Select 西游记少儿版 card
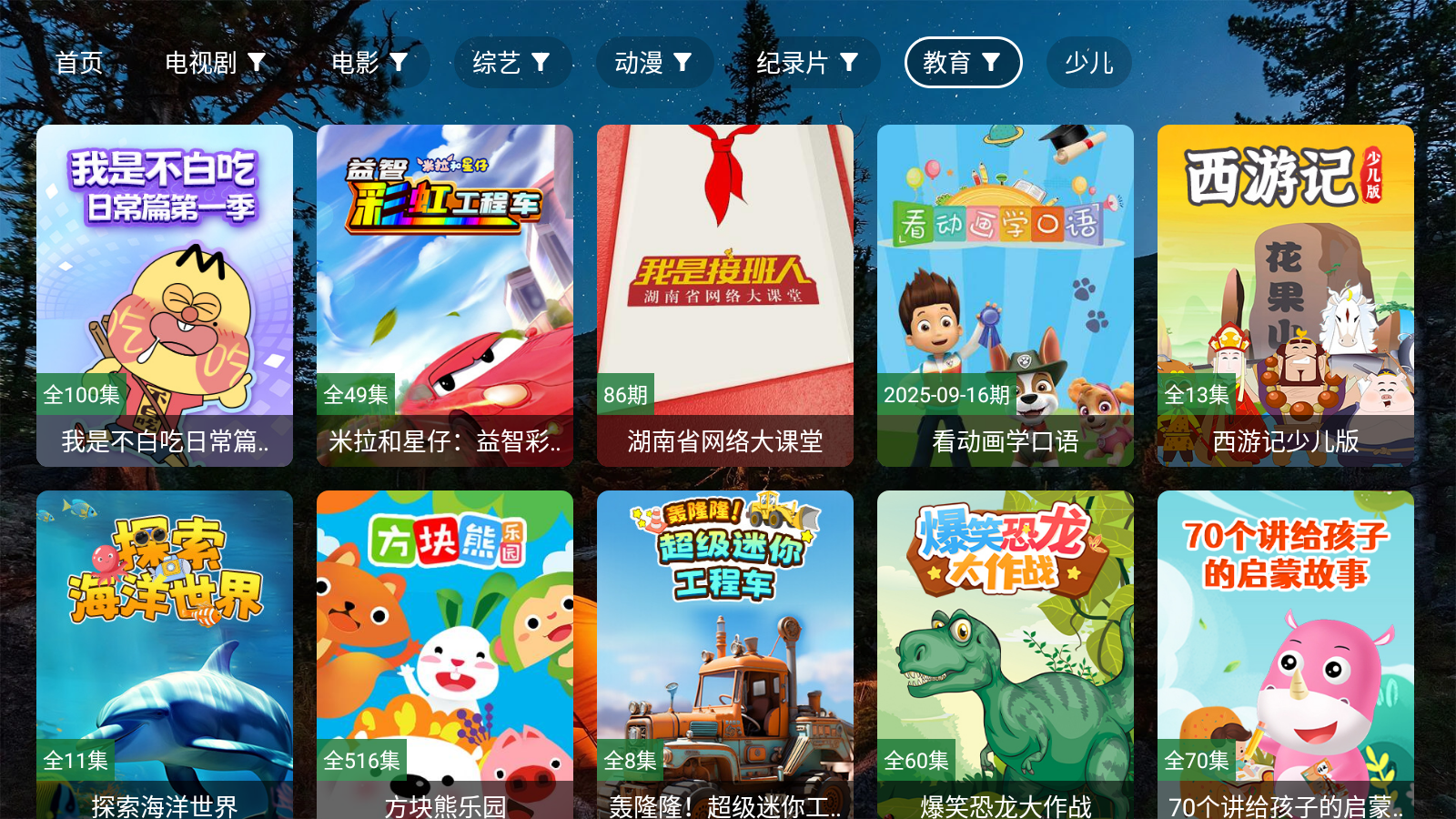Viewport: 1456px width, 819px height. pyautogui.click(x=1286, y=296)
